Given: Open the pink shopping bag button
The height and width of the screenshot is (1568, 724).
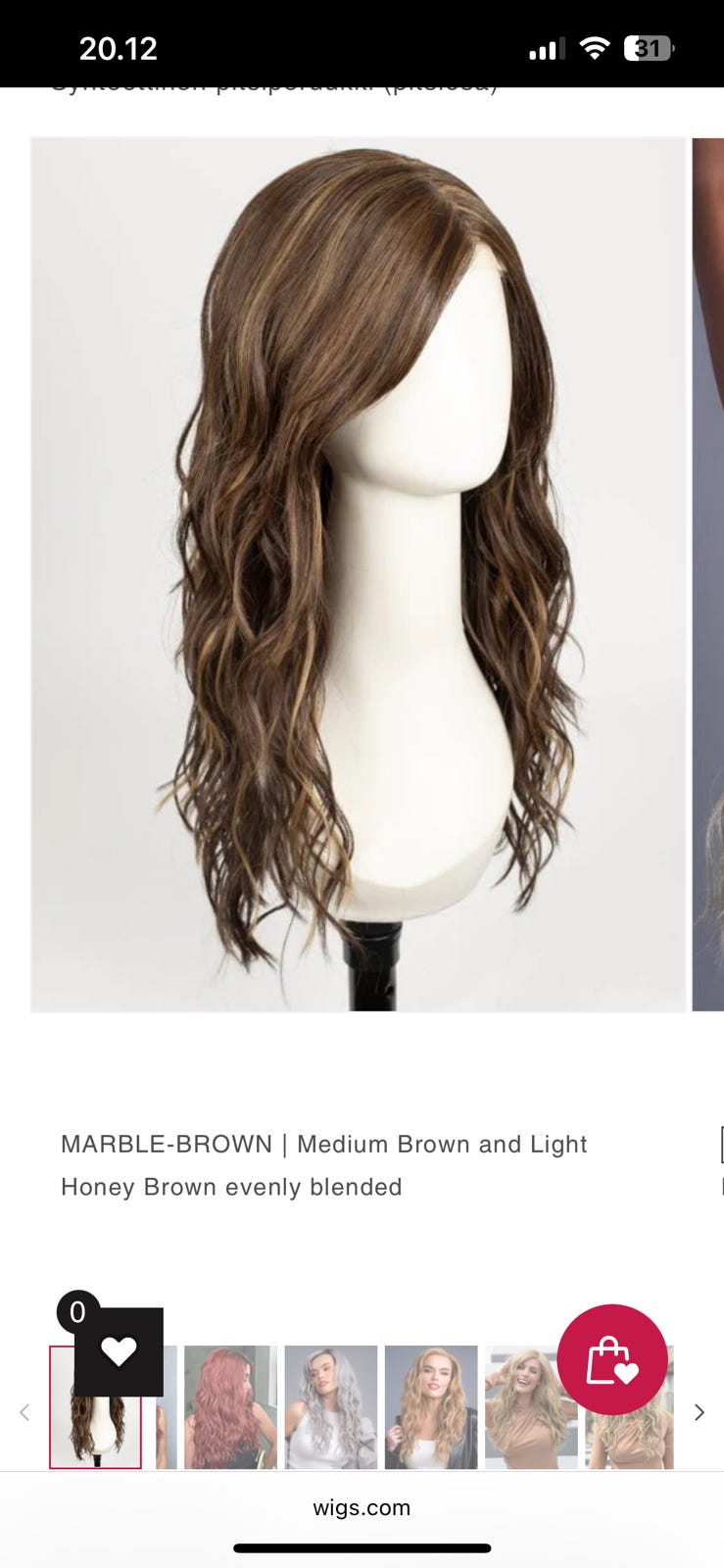Looking at the screenshot, I should 612,1359.
